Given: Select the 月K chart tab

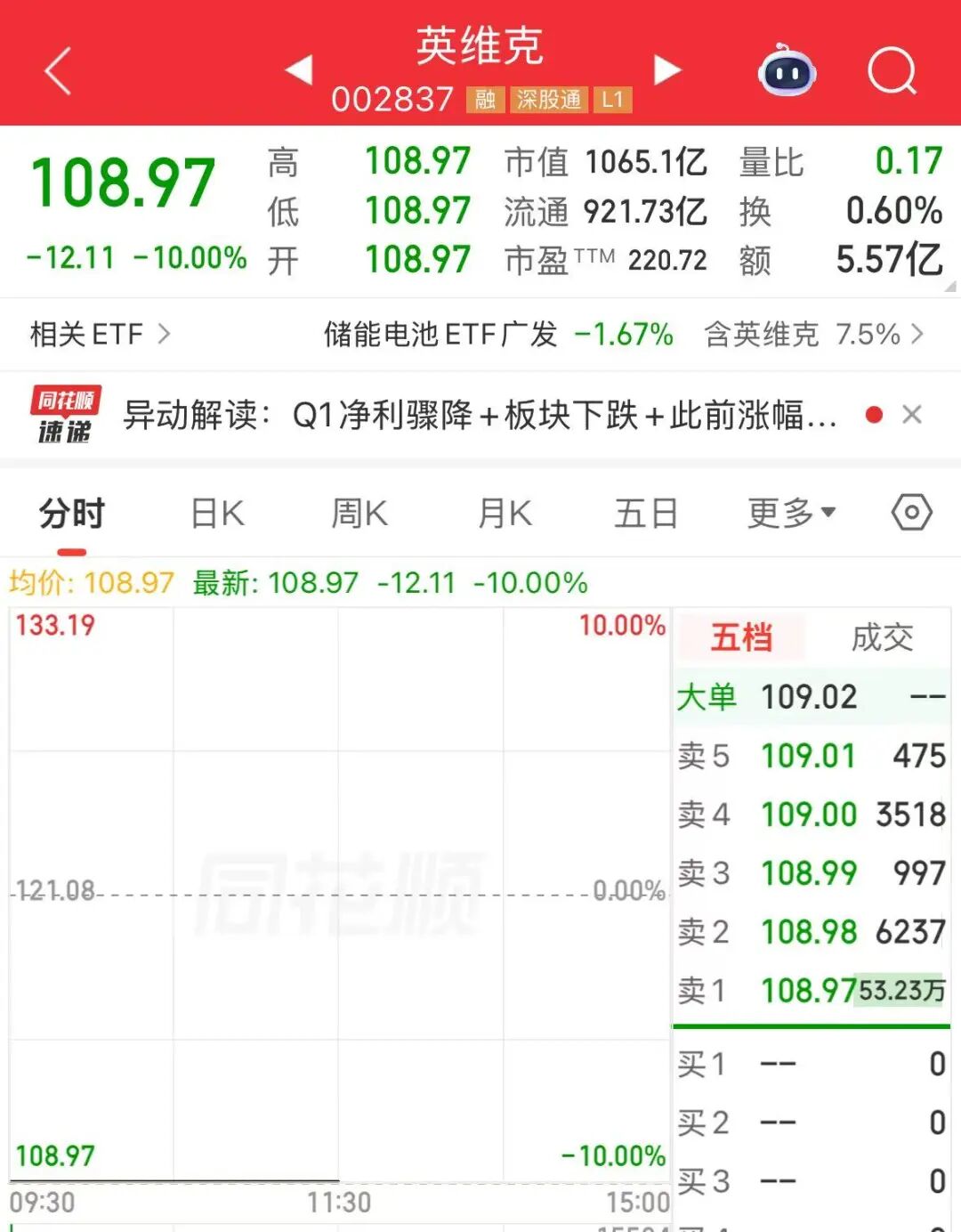Looking at the screenshot, I should point(504,513).
